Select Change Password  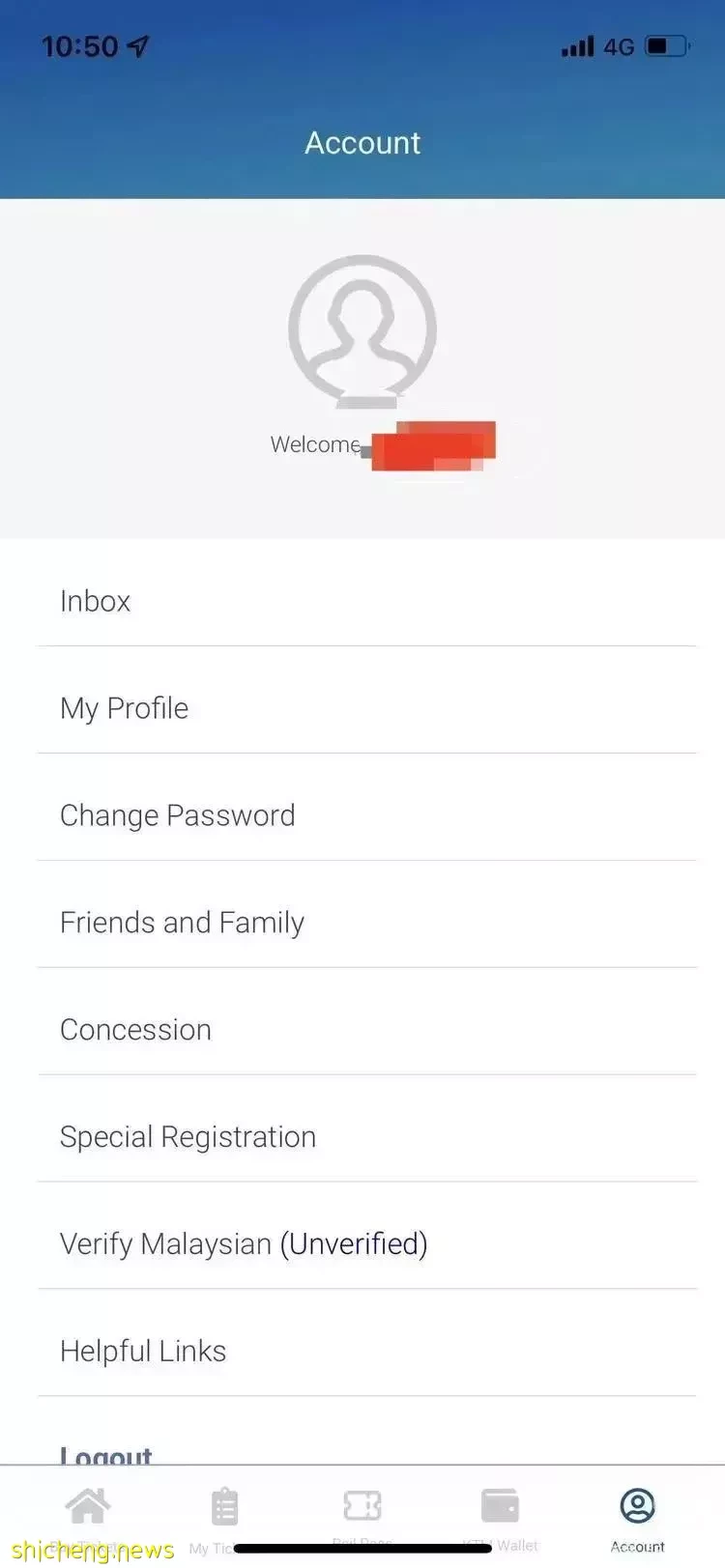(366, 815)
